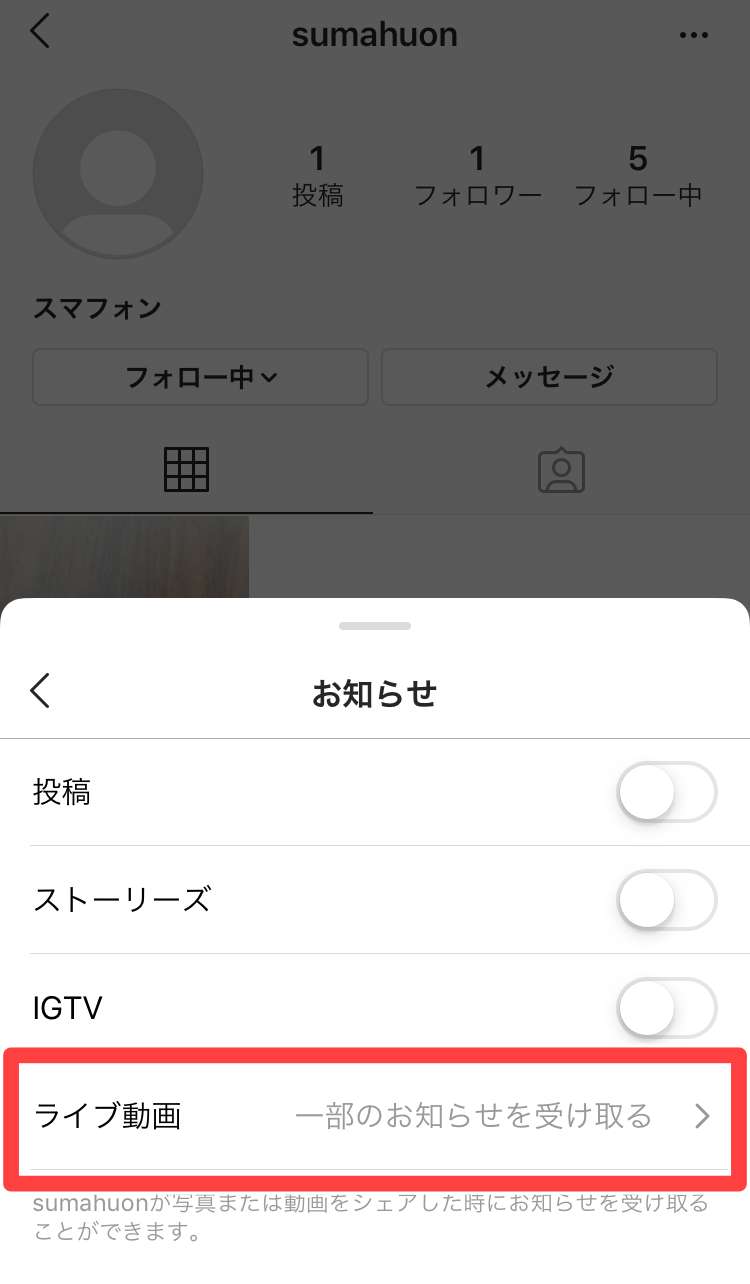Open the フォロー中 dropdown button
The height and width of the screenshot is (1284, 750).
(x=200, y=377)
